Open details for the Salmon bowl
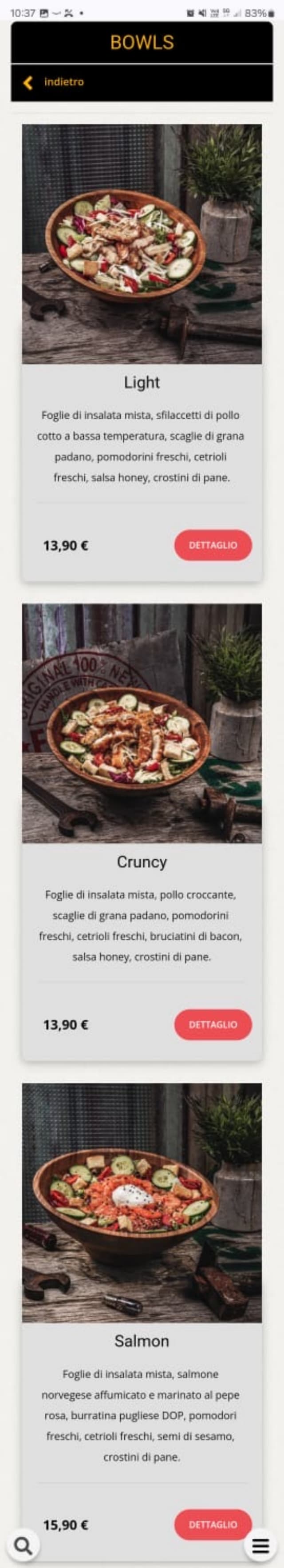Image resolution: width=284 pixels, height=1568 pixels. tap(213, 1524)
